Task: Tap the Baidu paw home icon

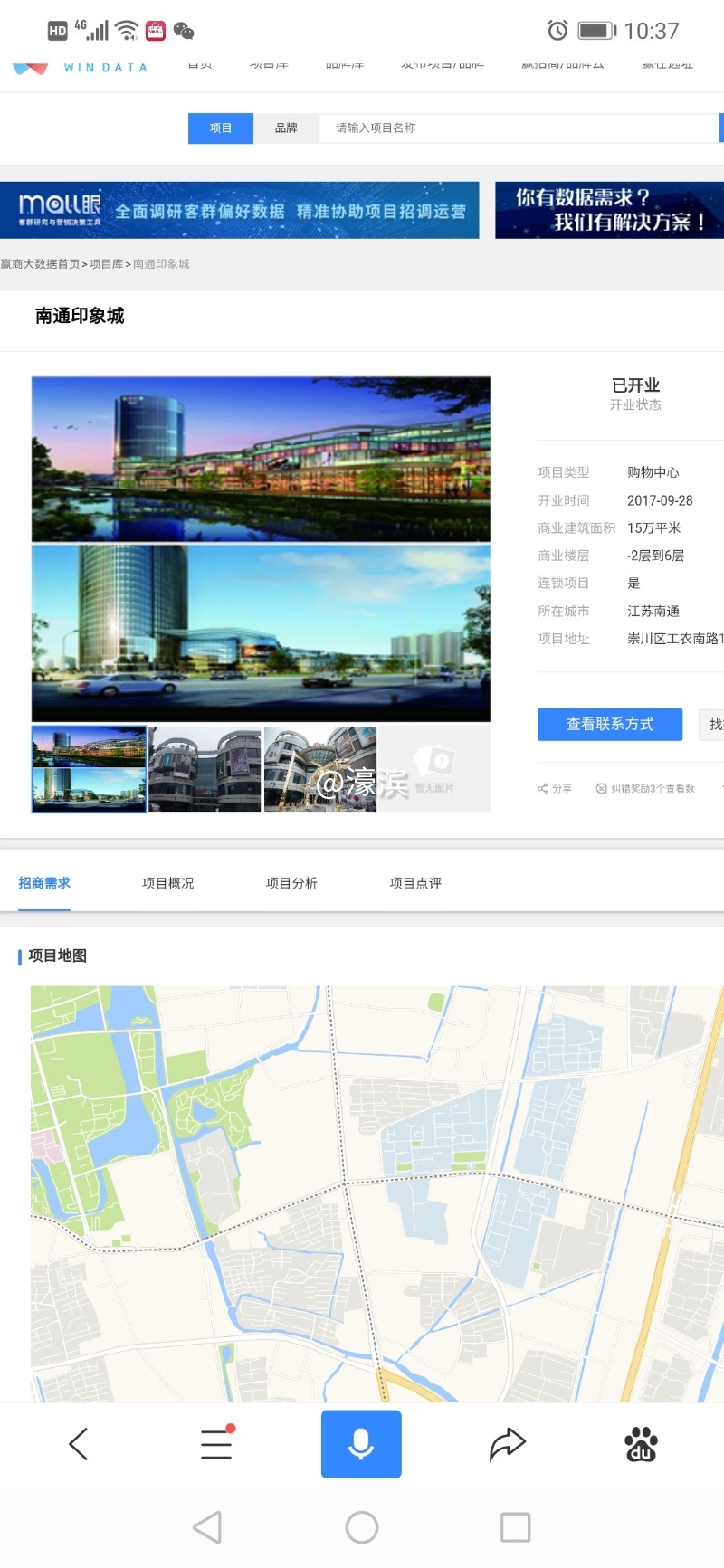Action: (641, 1444)
